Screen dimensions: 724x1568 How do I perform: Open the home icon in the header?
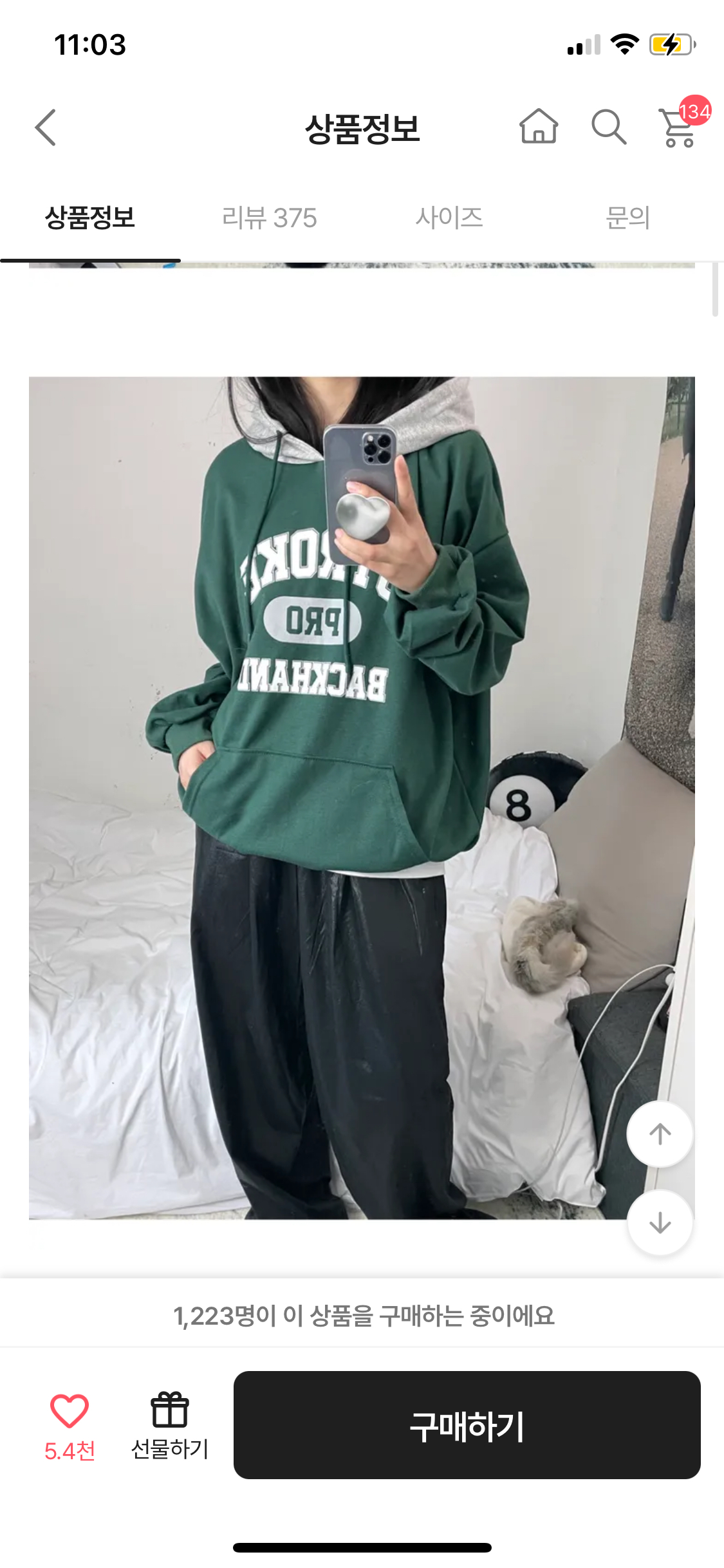(x=538, y=126)
